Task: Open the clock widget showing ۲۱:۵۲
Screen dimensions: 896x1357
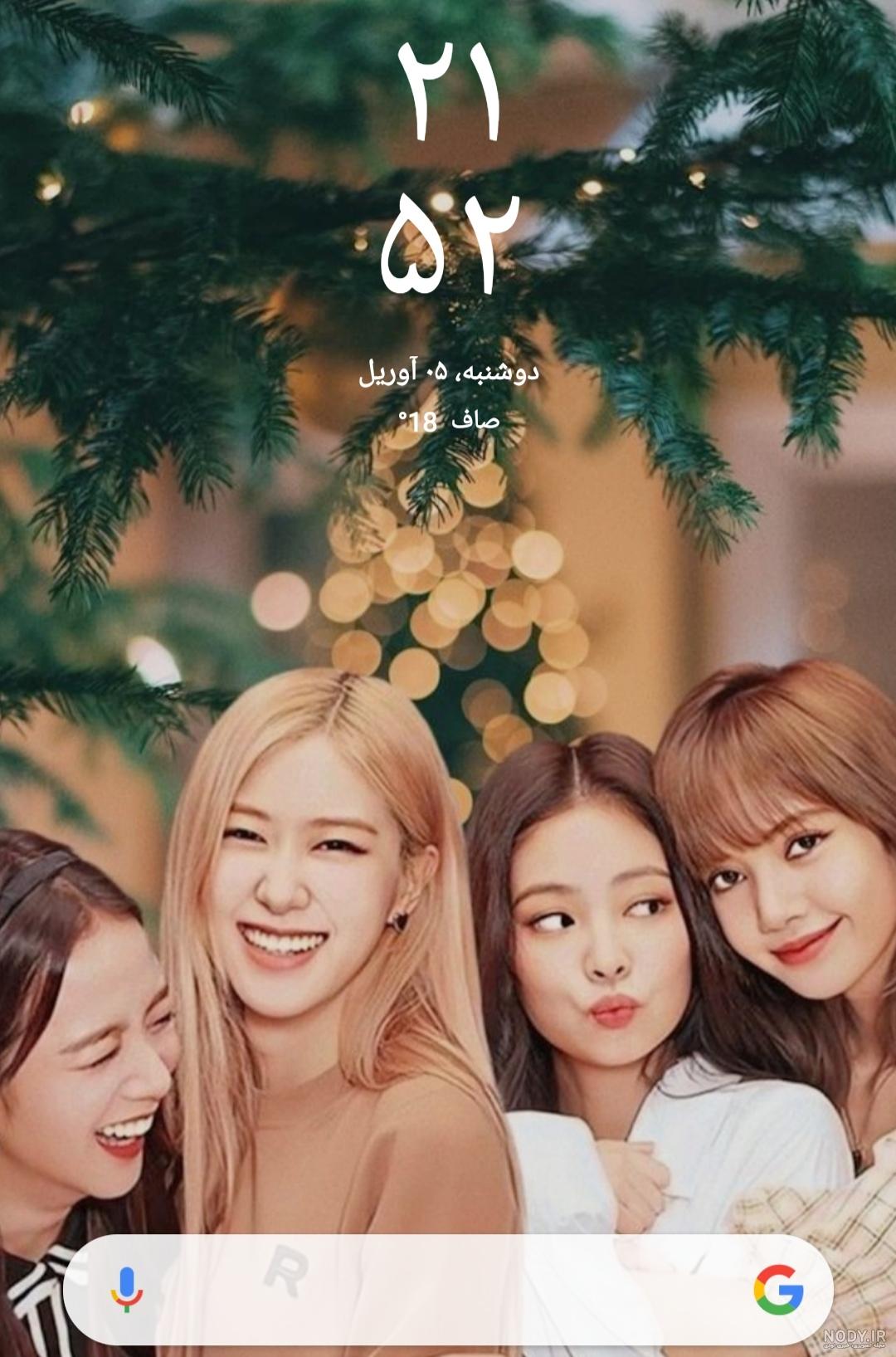Action: [449, 166]
